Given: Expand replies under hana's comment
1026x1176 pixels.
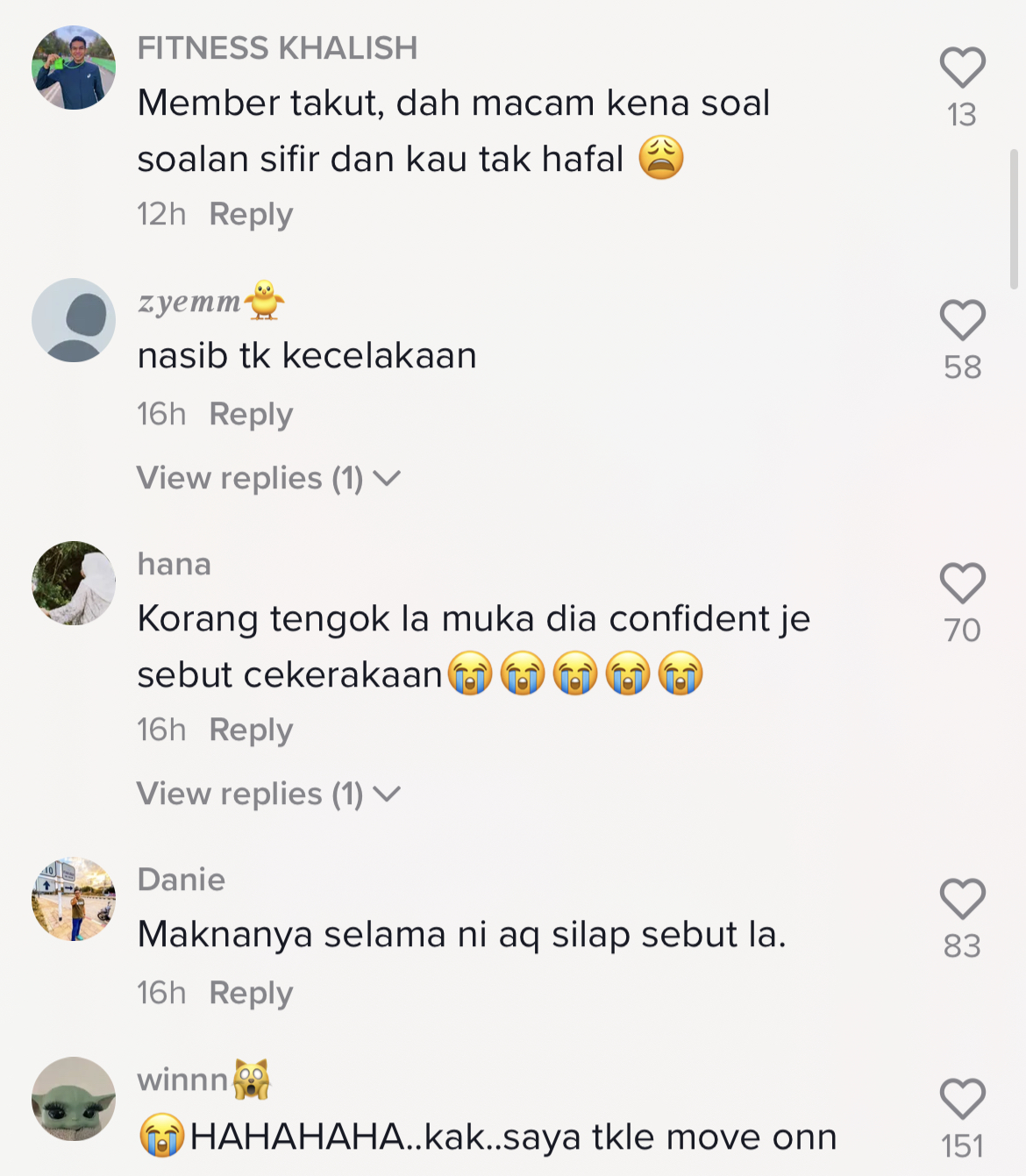Looking at the screenshot, I should (x=267, y=794).
